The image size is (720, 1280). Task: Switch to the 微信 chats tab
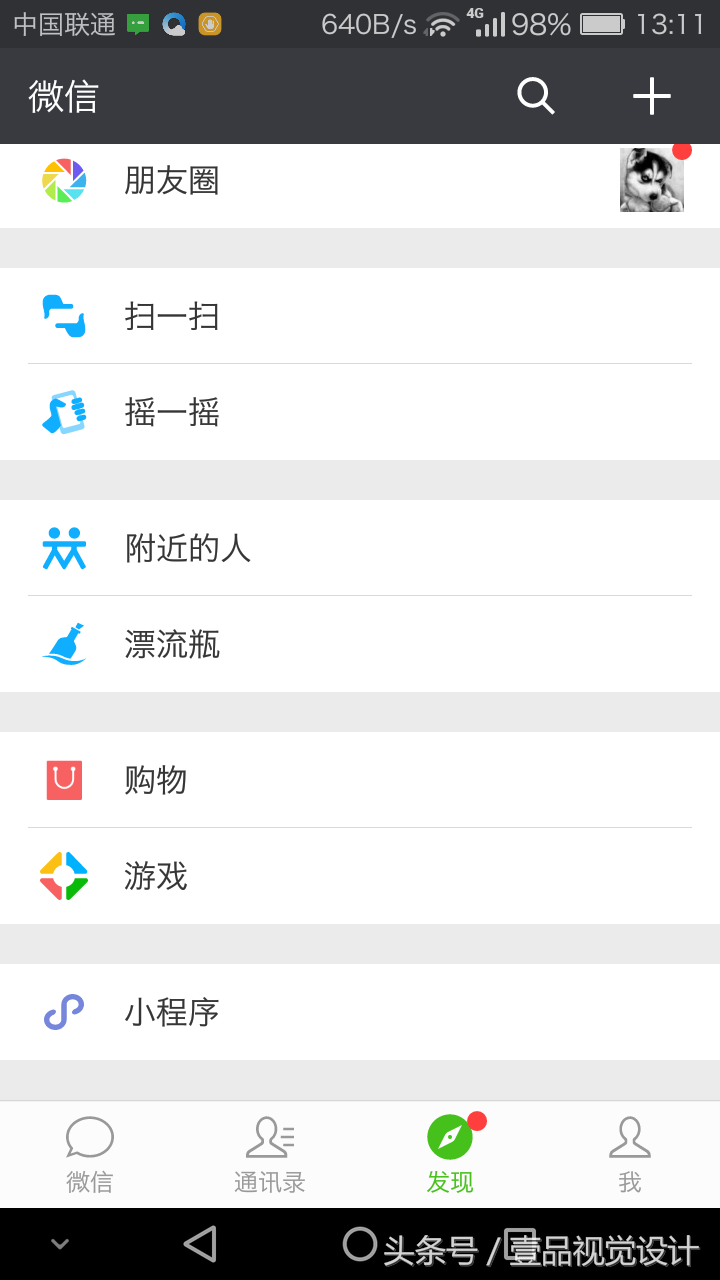point(90,1155)
